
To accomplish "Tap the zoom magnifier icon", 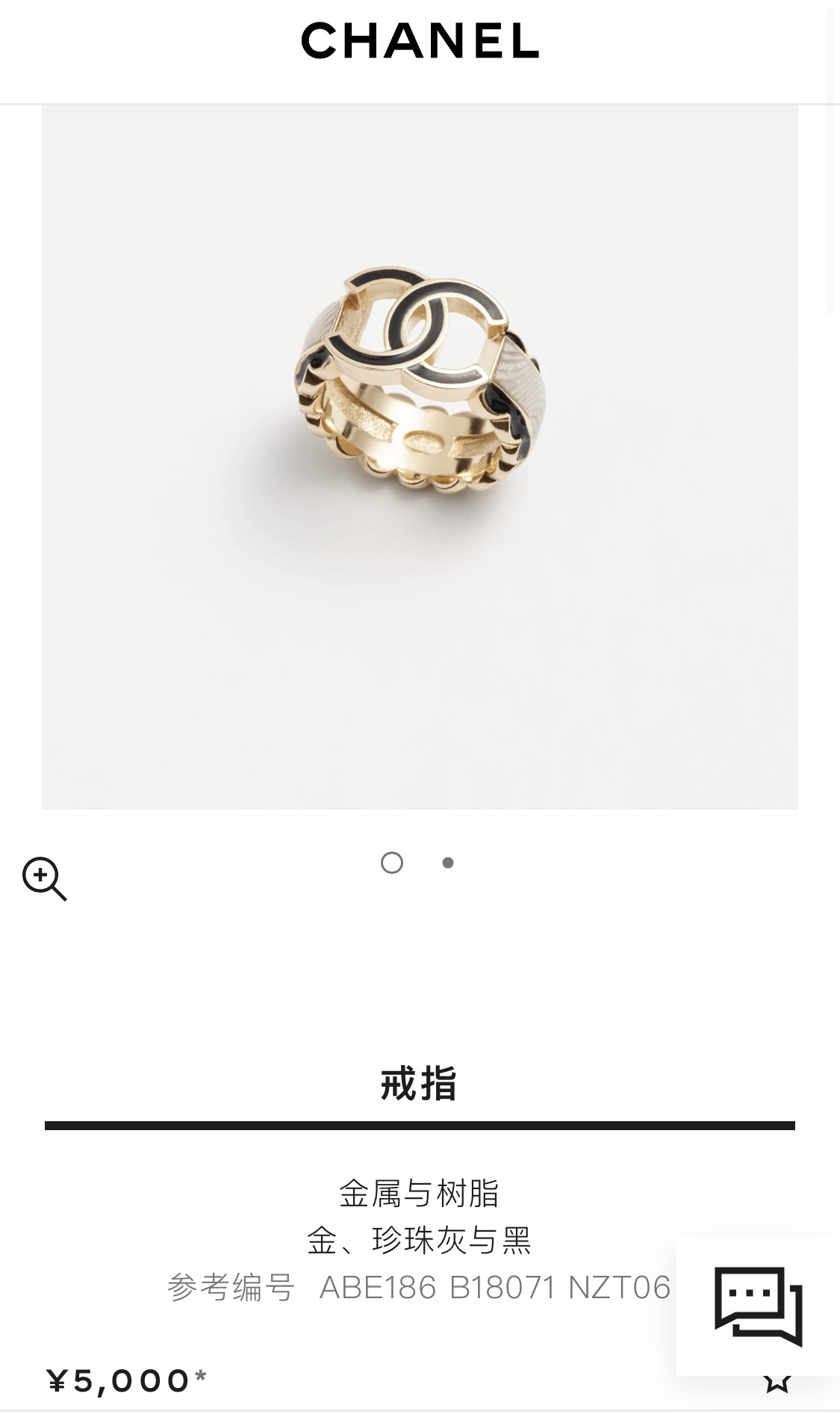I will pyautogui.click(x=44, y=878).
